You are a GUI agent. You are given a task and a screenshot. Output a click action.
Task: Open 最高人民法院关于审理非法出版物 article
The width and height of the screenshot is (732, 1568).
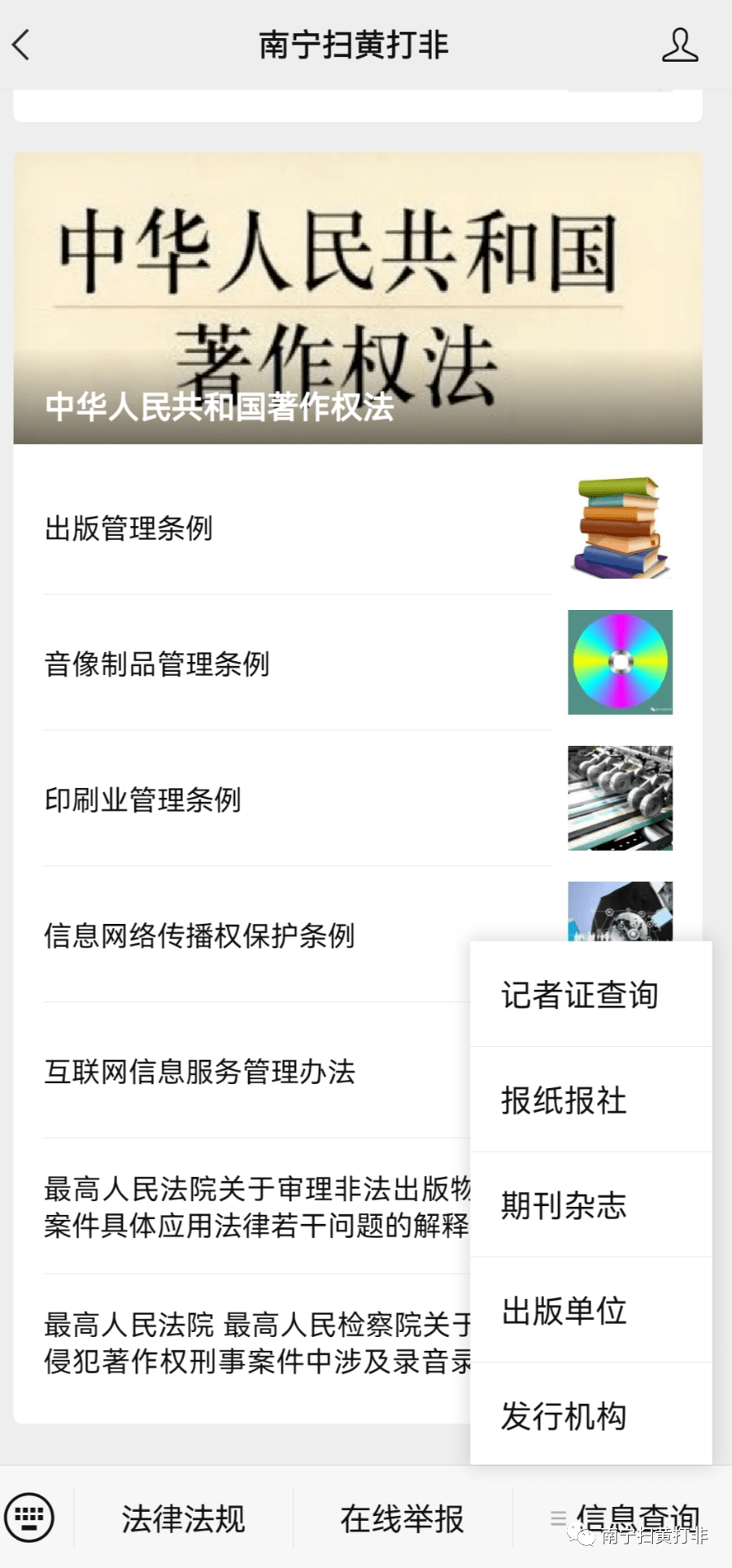242,1207
